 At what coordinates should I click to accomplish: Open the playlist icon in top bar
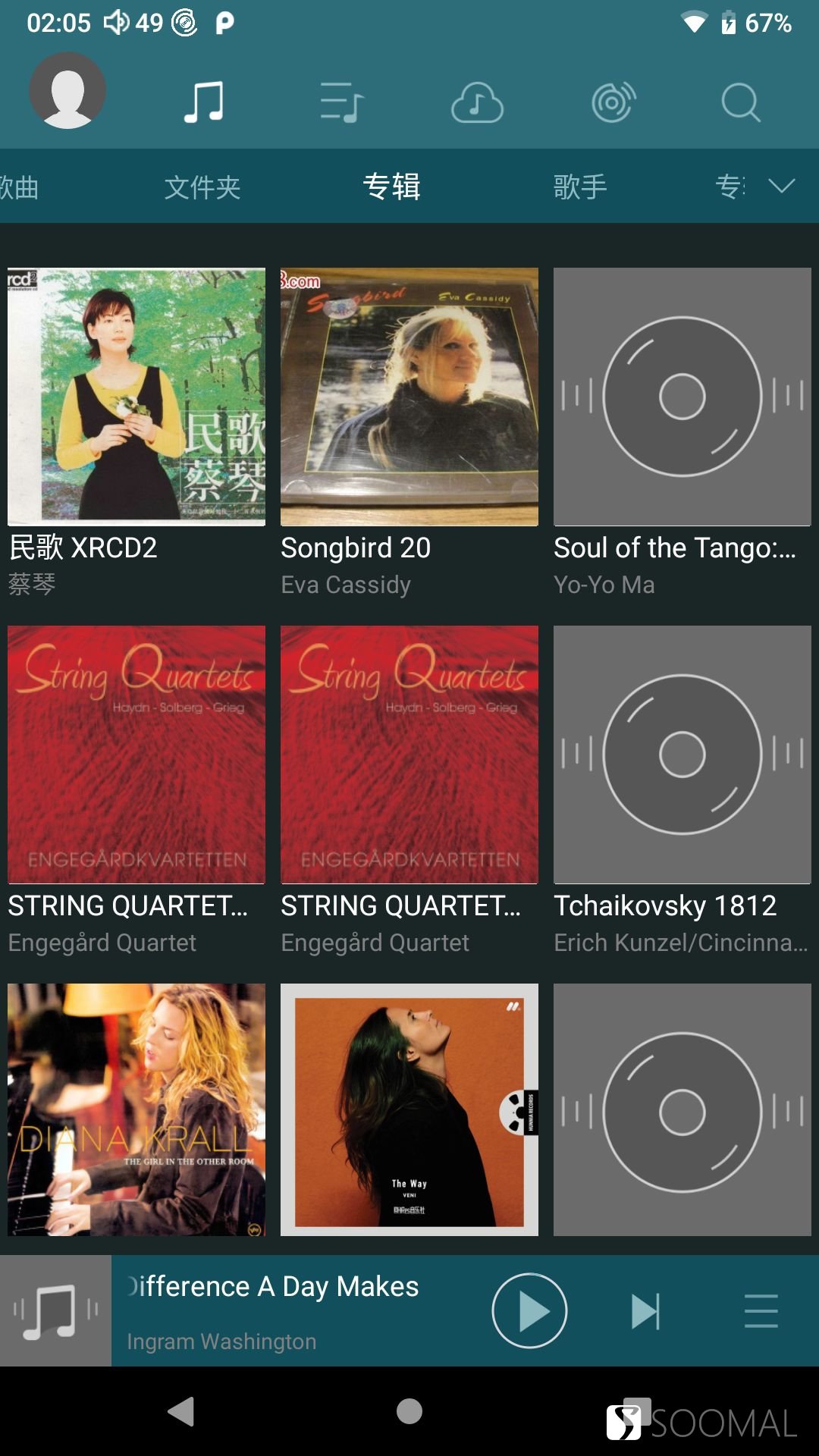(341, 102)
